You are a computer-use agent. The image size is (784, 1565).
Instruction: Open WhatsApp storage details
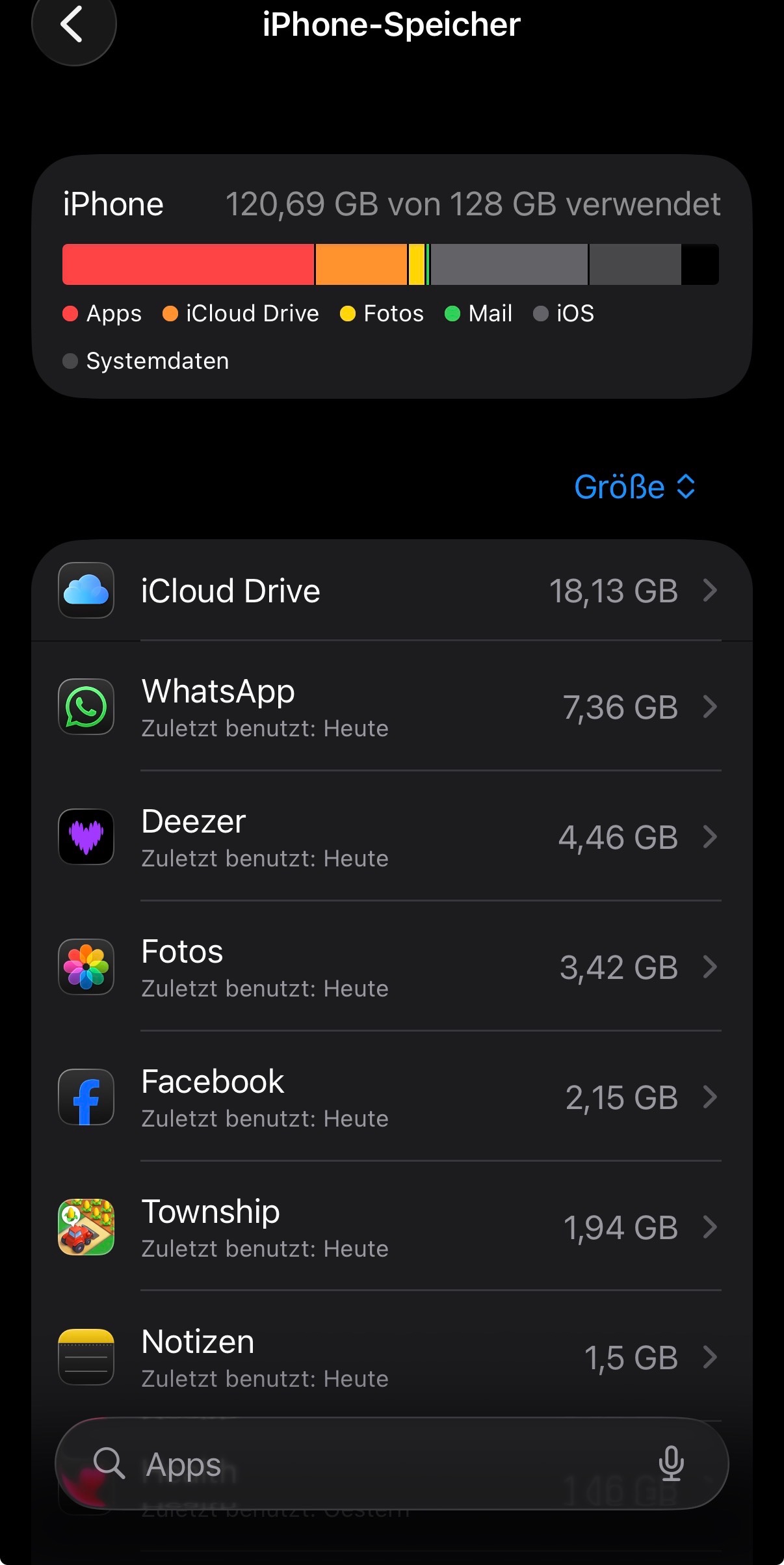(x=391, y=707)
